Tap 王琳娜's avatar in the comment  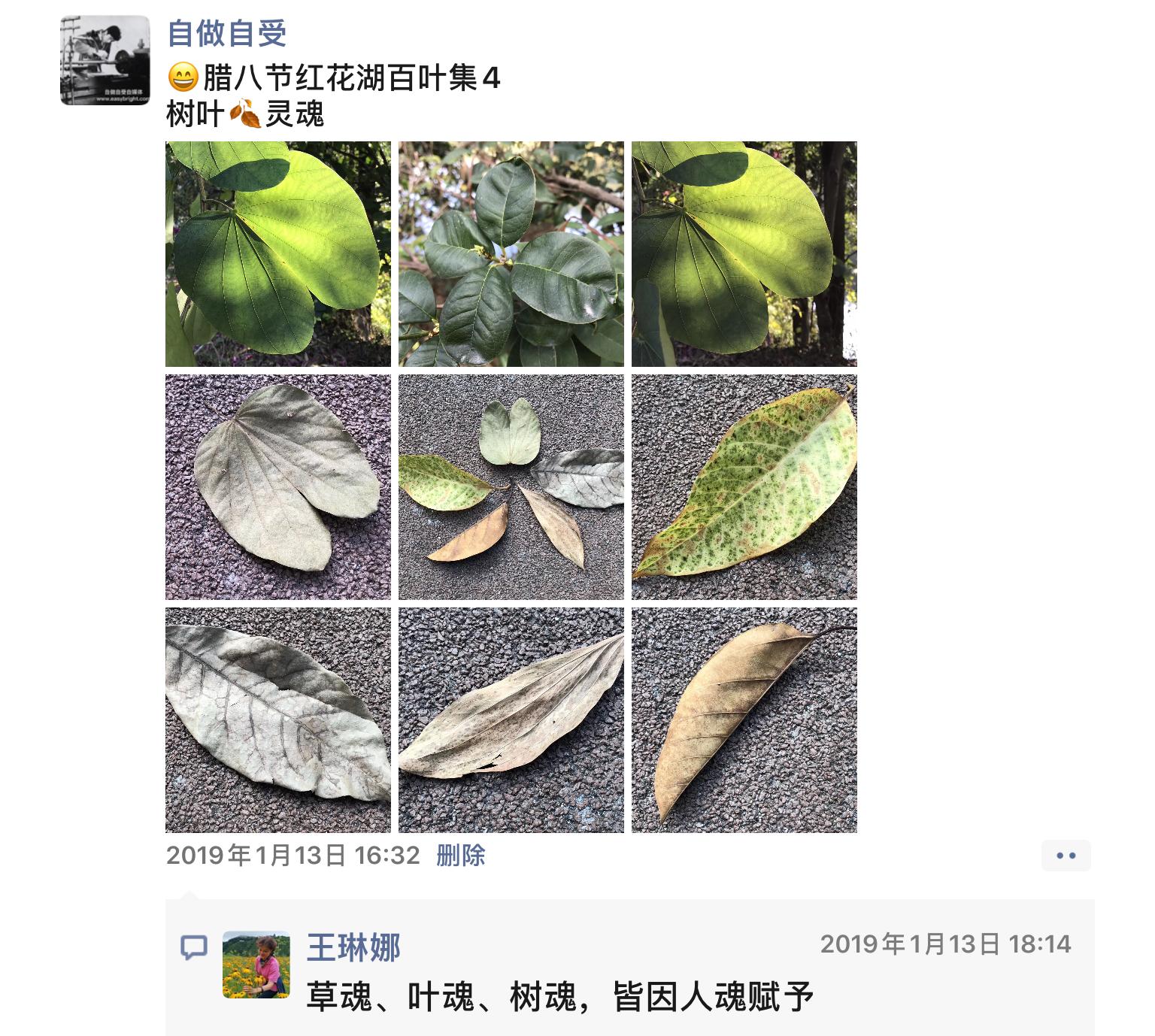pyautogui.click(x=256, y=965)
